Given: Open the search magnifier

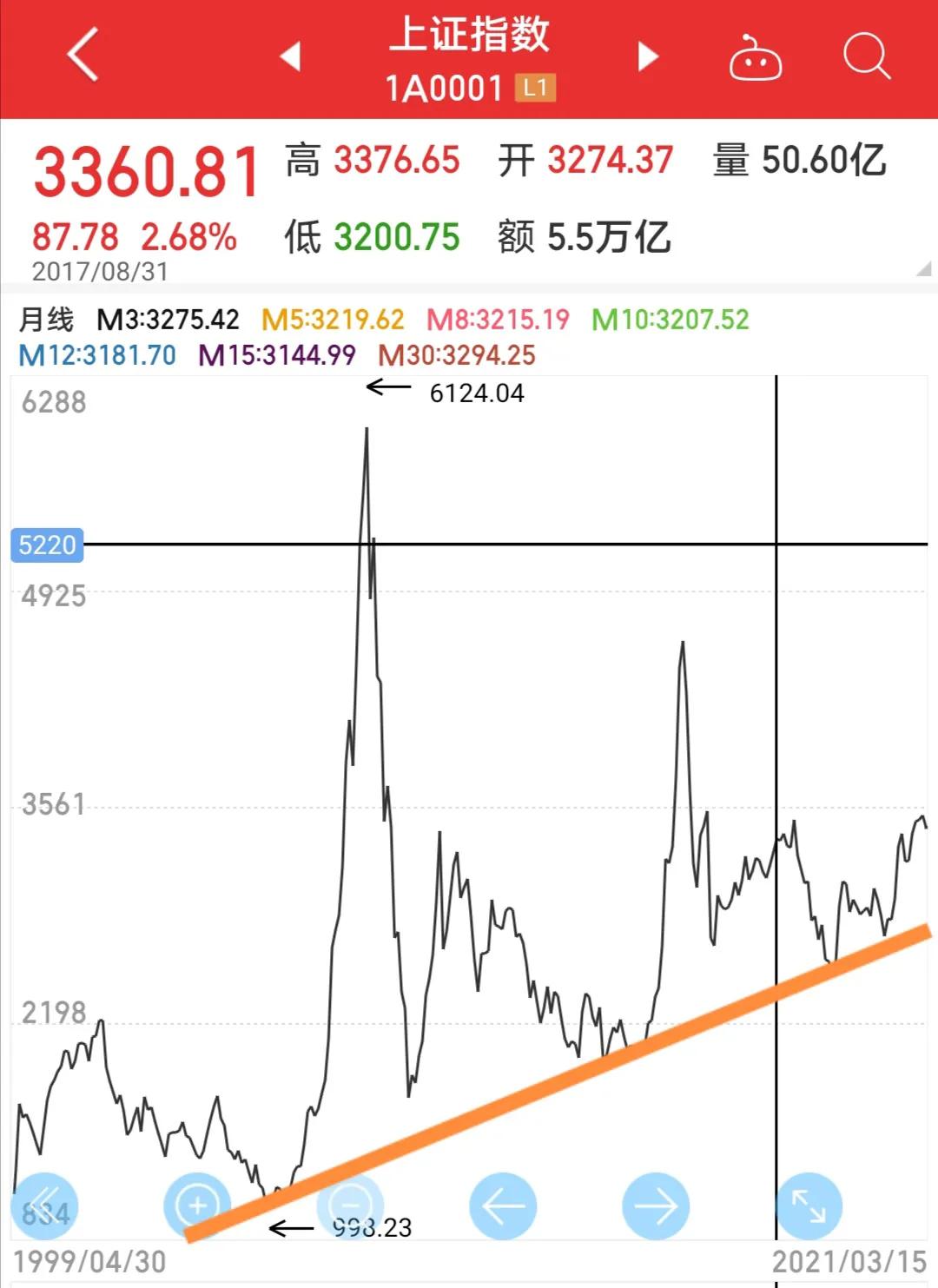Looking at the screenshot, I should [x=867, y=56].
